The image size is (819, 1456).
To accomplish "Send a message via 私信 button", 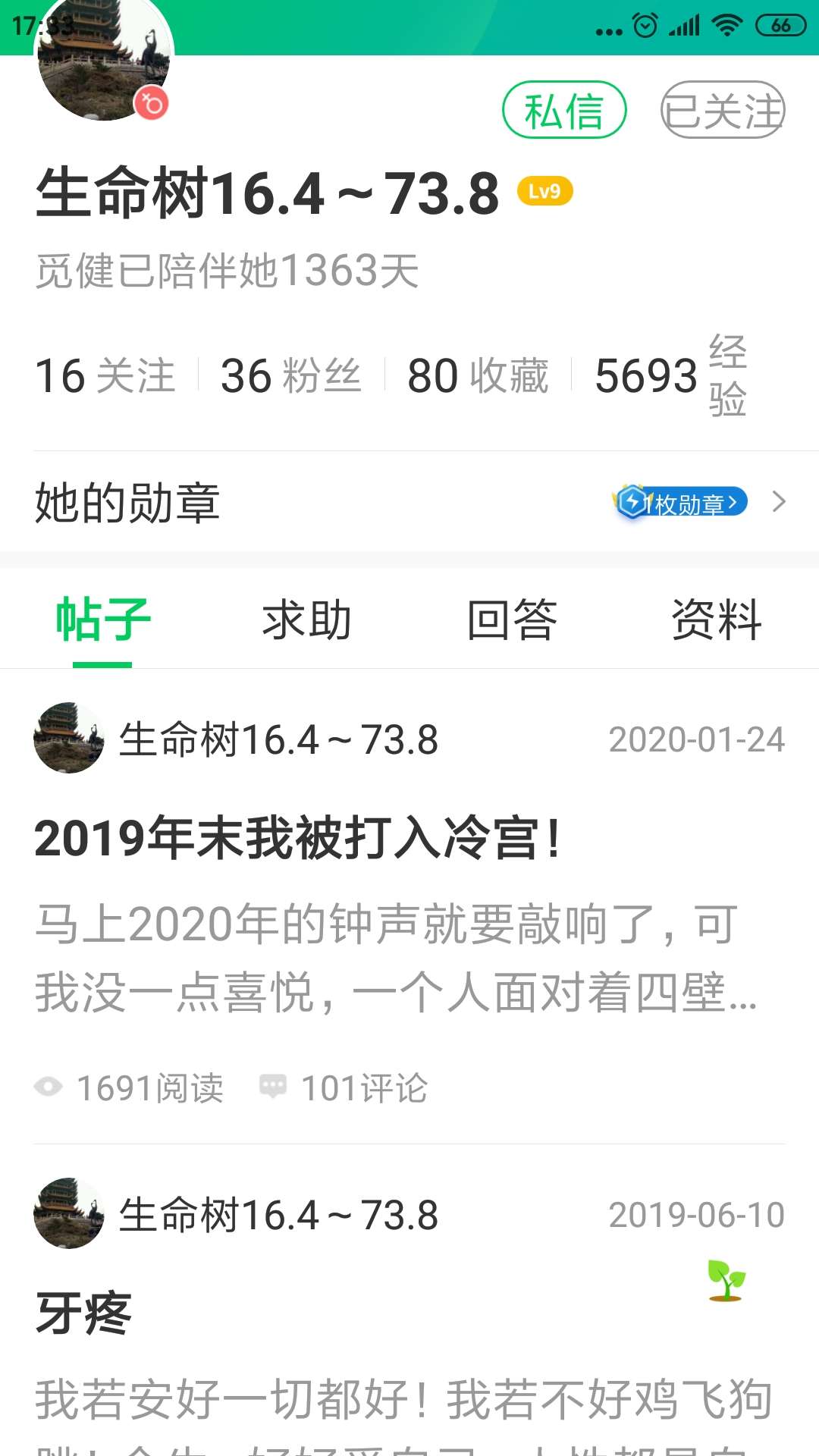I will point(565,110).
